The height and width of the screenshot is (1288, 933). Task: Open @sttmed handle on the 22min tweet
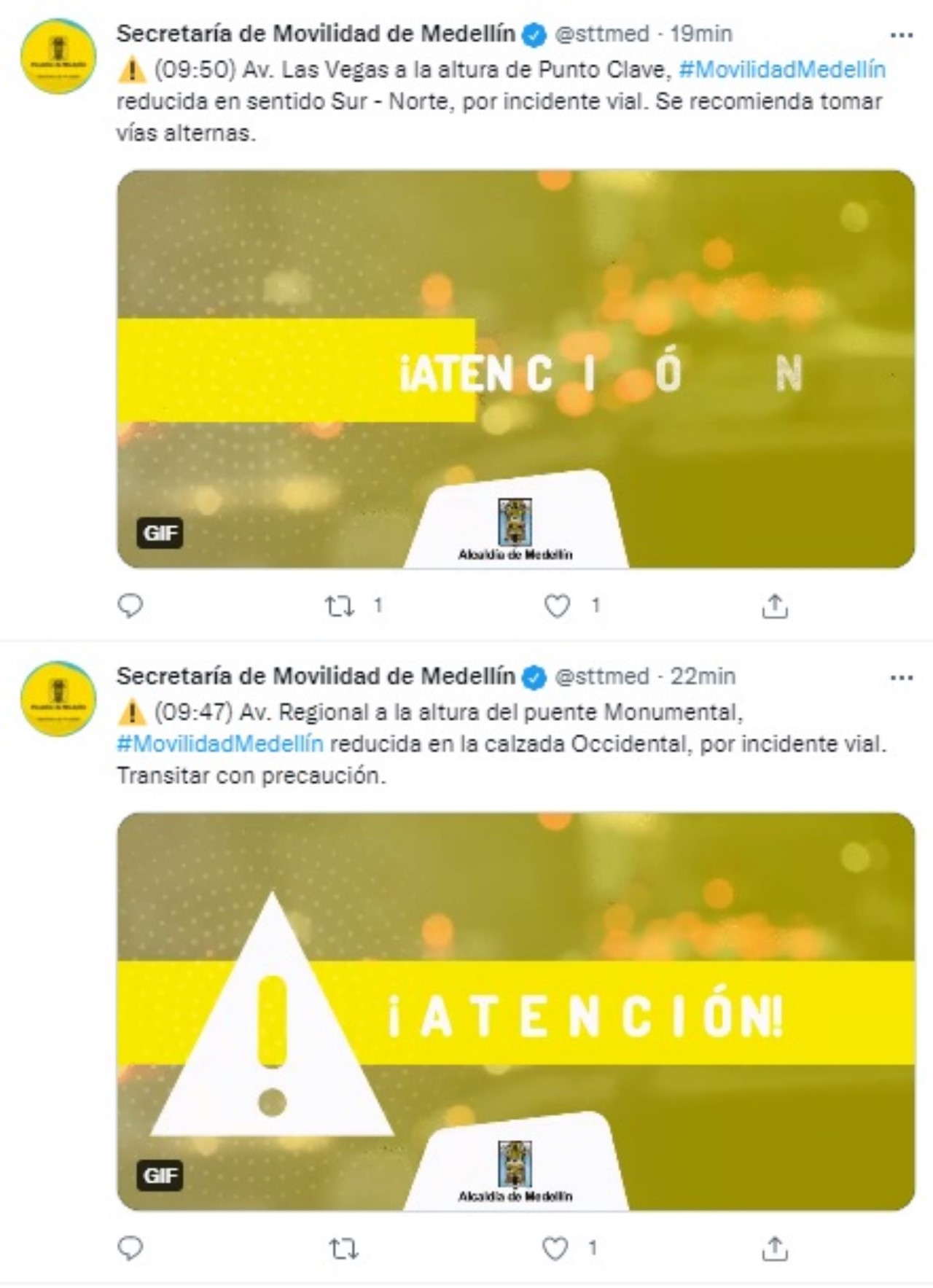[601, 676]
